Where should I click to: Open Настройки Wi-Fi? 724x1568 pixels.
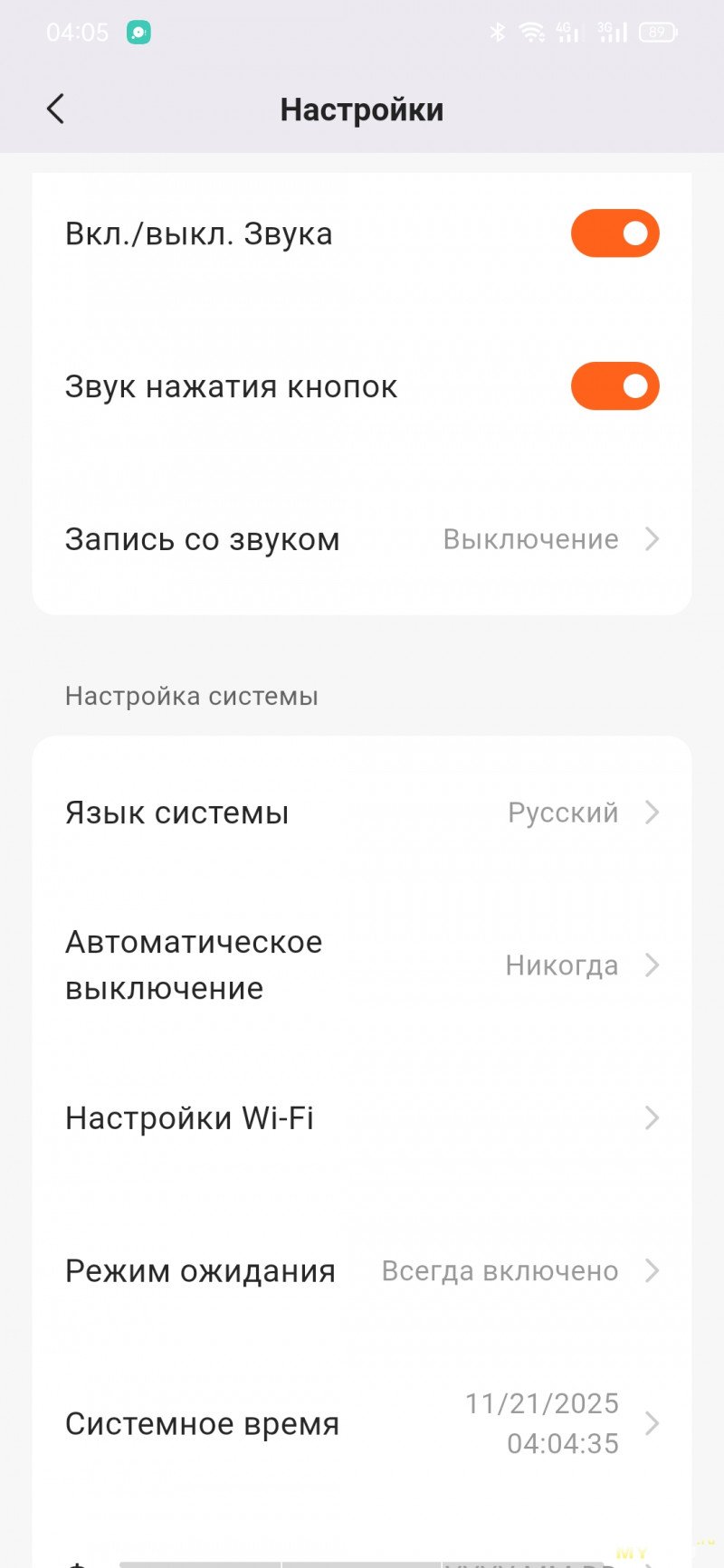pos(362,1118)
